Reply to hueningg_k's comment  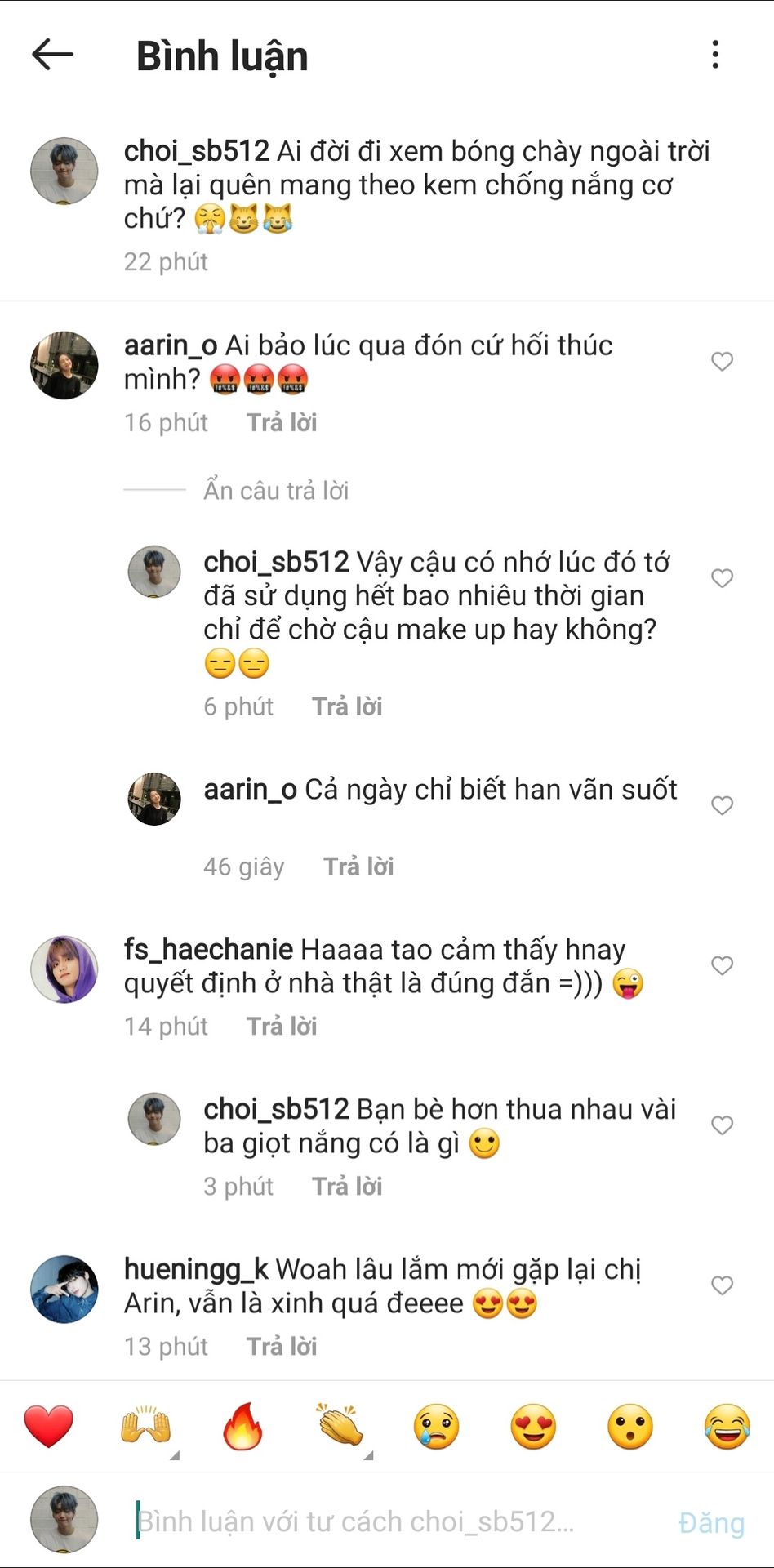click(282, 1347)
